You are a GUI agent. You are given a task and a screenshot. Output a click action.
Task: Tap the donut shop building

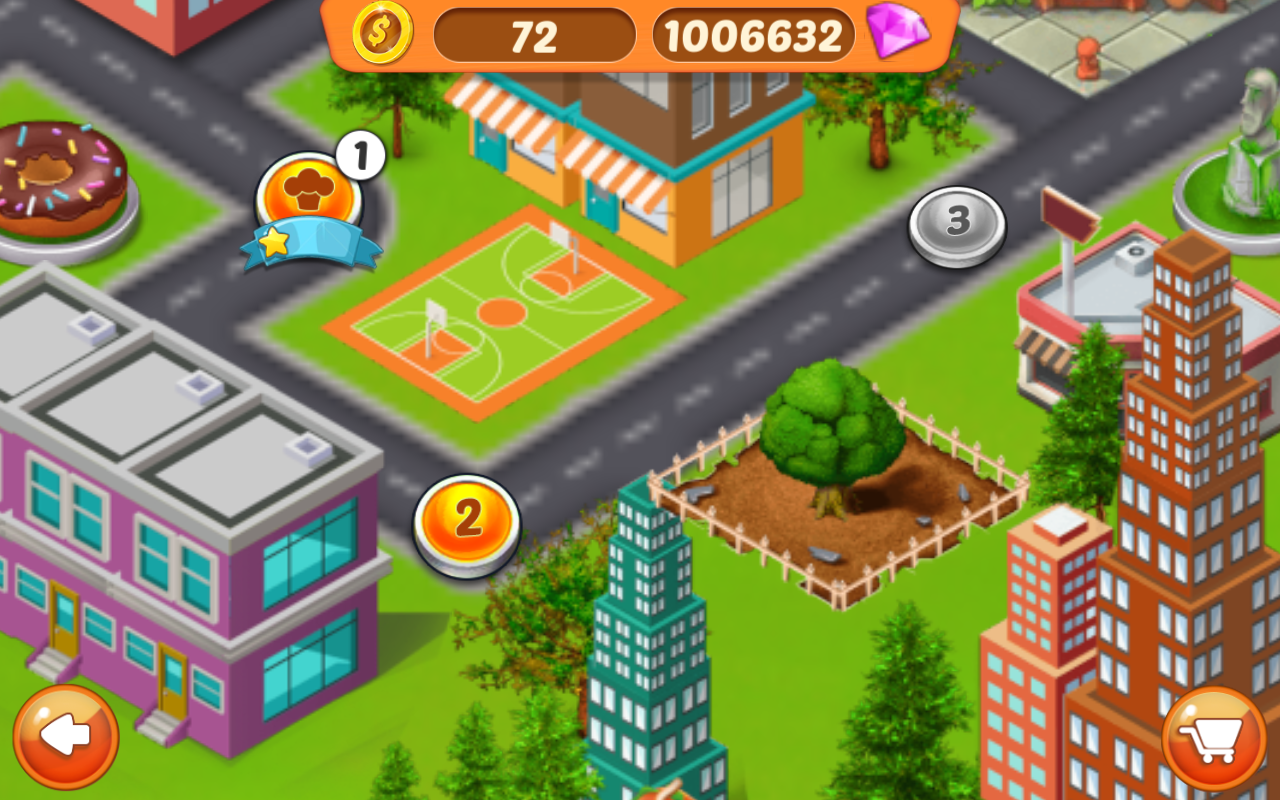[x=60, y=182]
